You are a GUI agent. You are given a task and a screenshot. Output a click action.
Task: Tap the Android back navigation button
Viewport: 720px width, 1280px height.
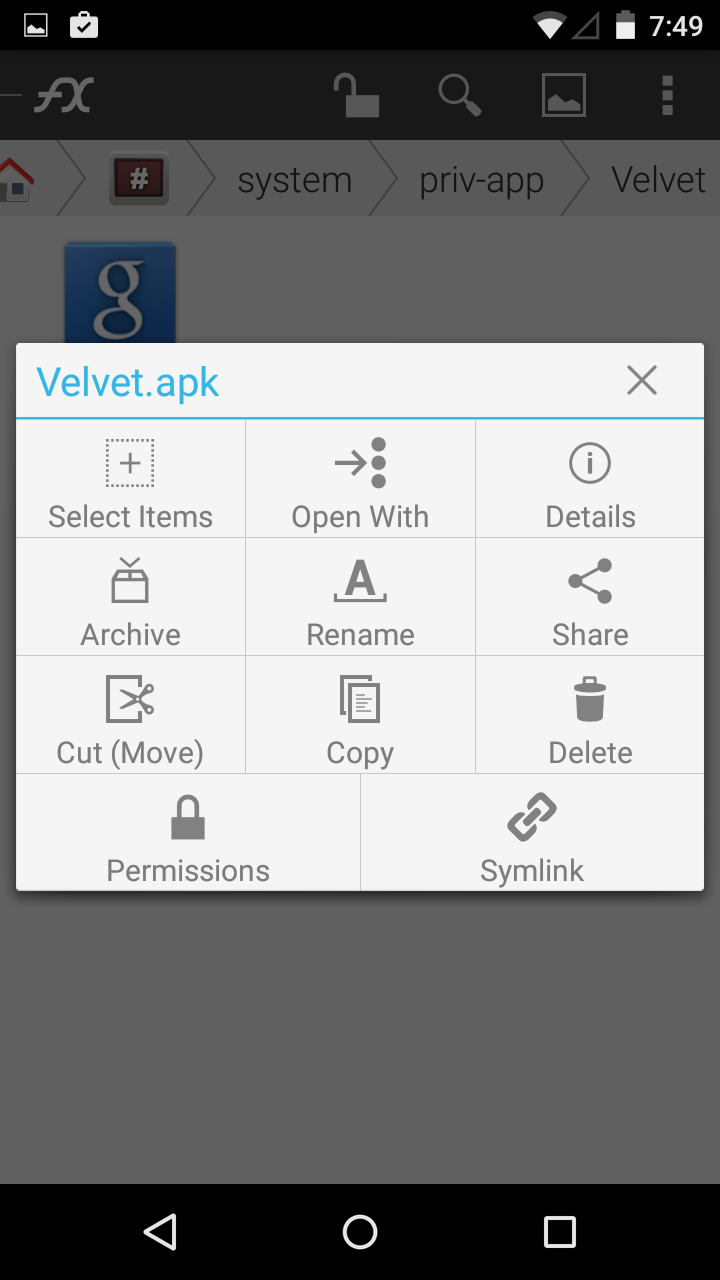[x=160, y=1232]
